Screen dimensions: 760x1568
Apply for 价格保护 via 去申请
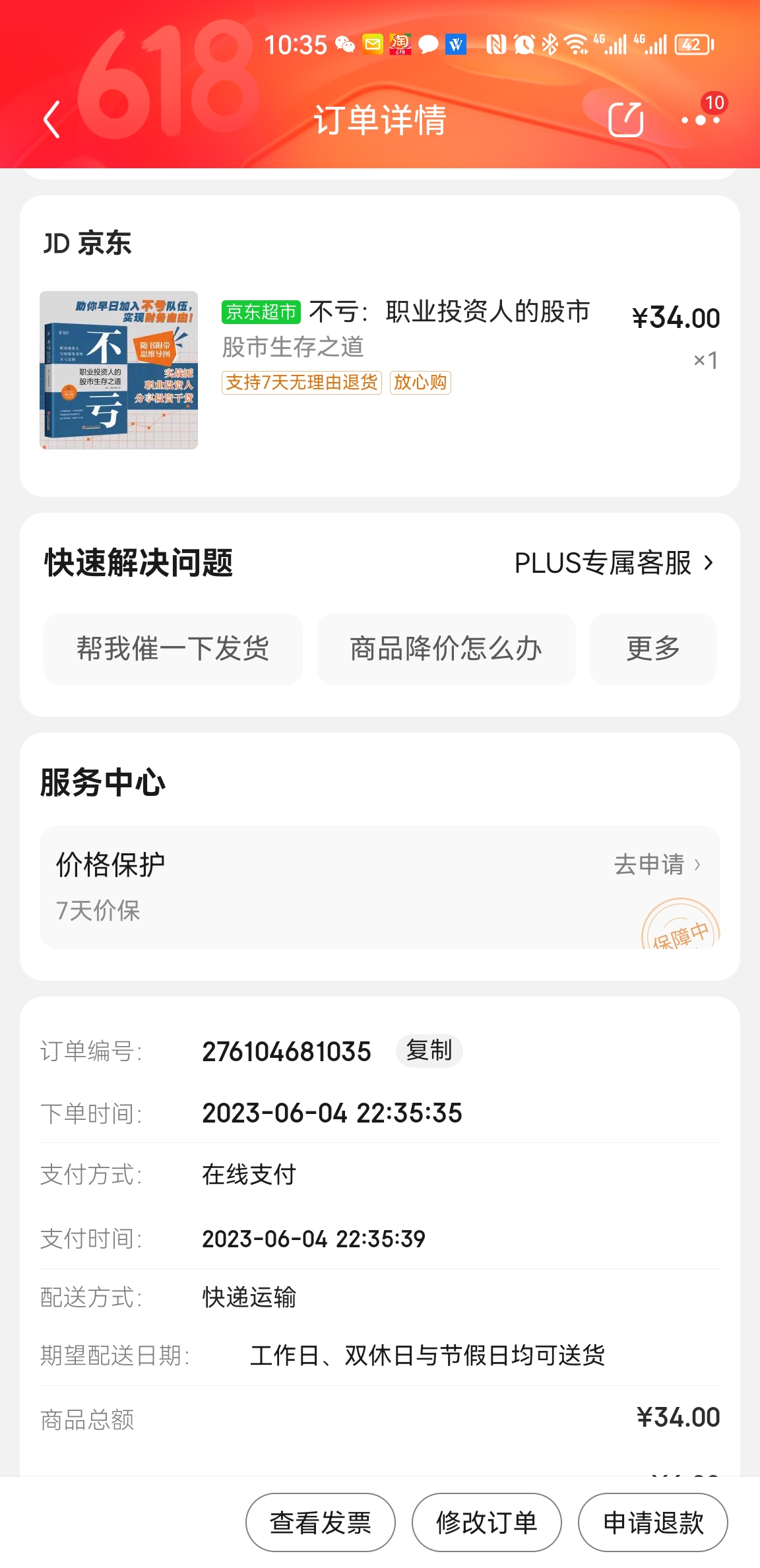click(x=656, y=865)
